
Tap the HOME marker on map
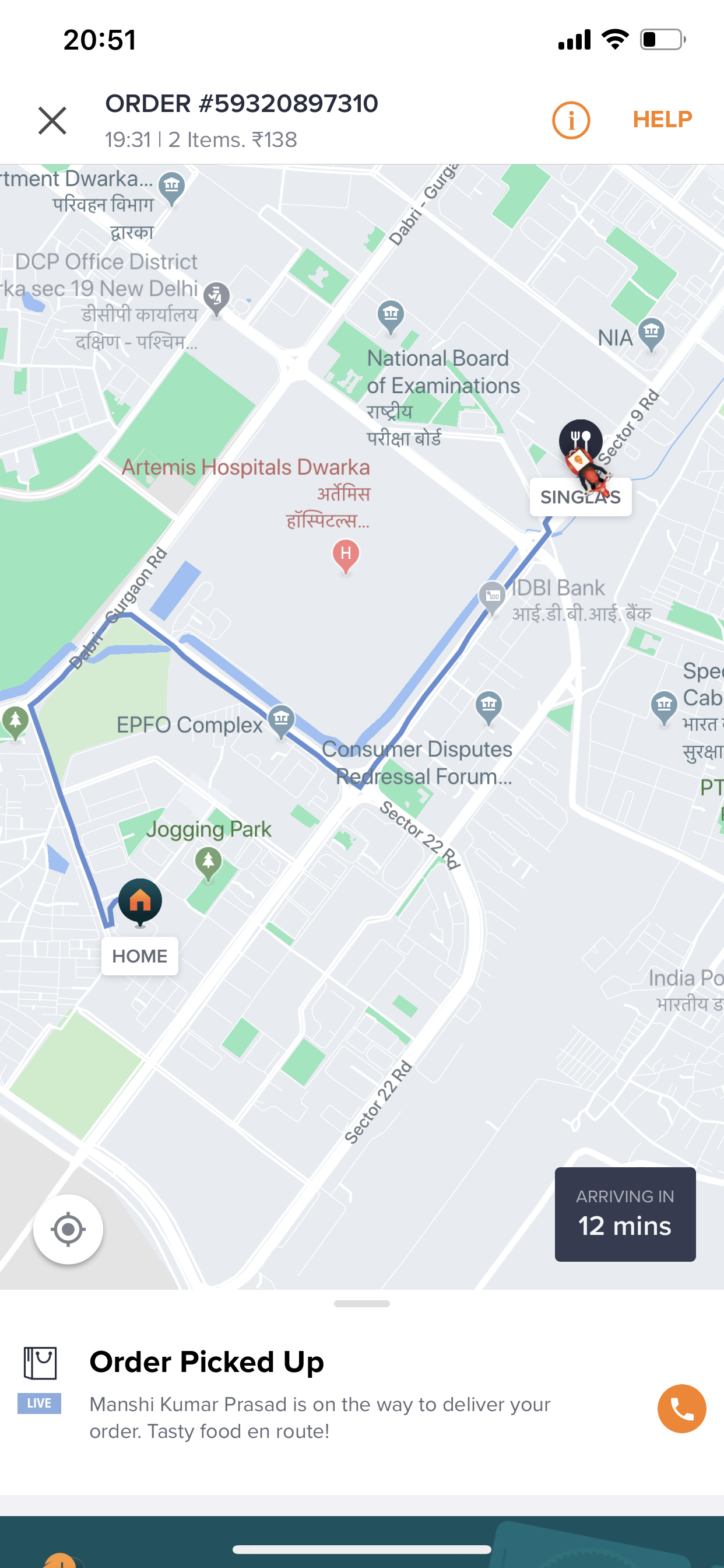click(x=140, y=901)
